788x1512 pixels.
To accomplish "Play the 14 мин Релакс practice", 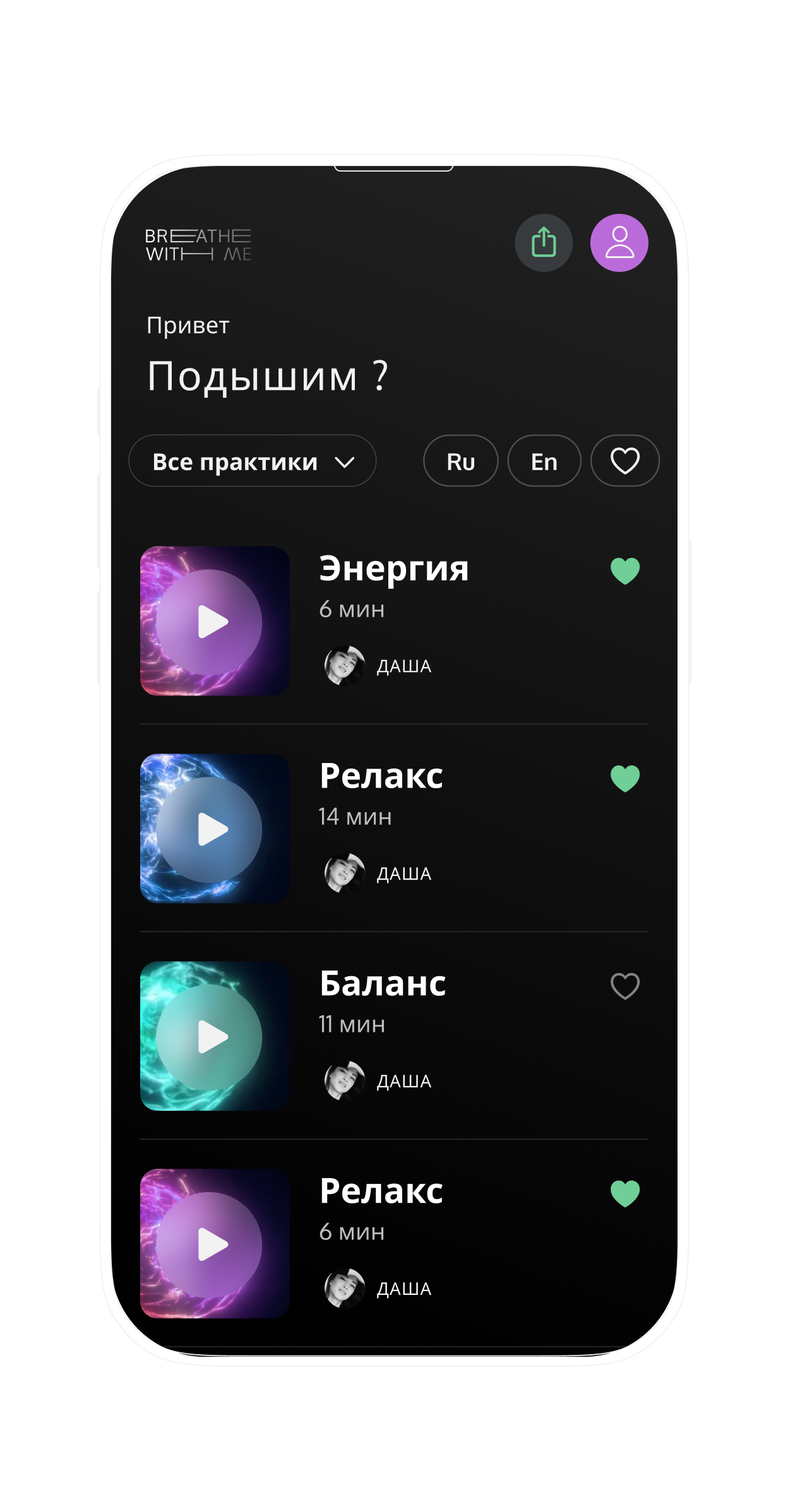I will click(x=210, y=829).
